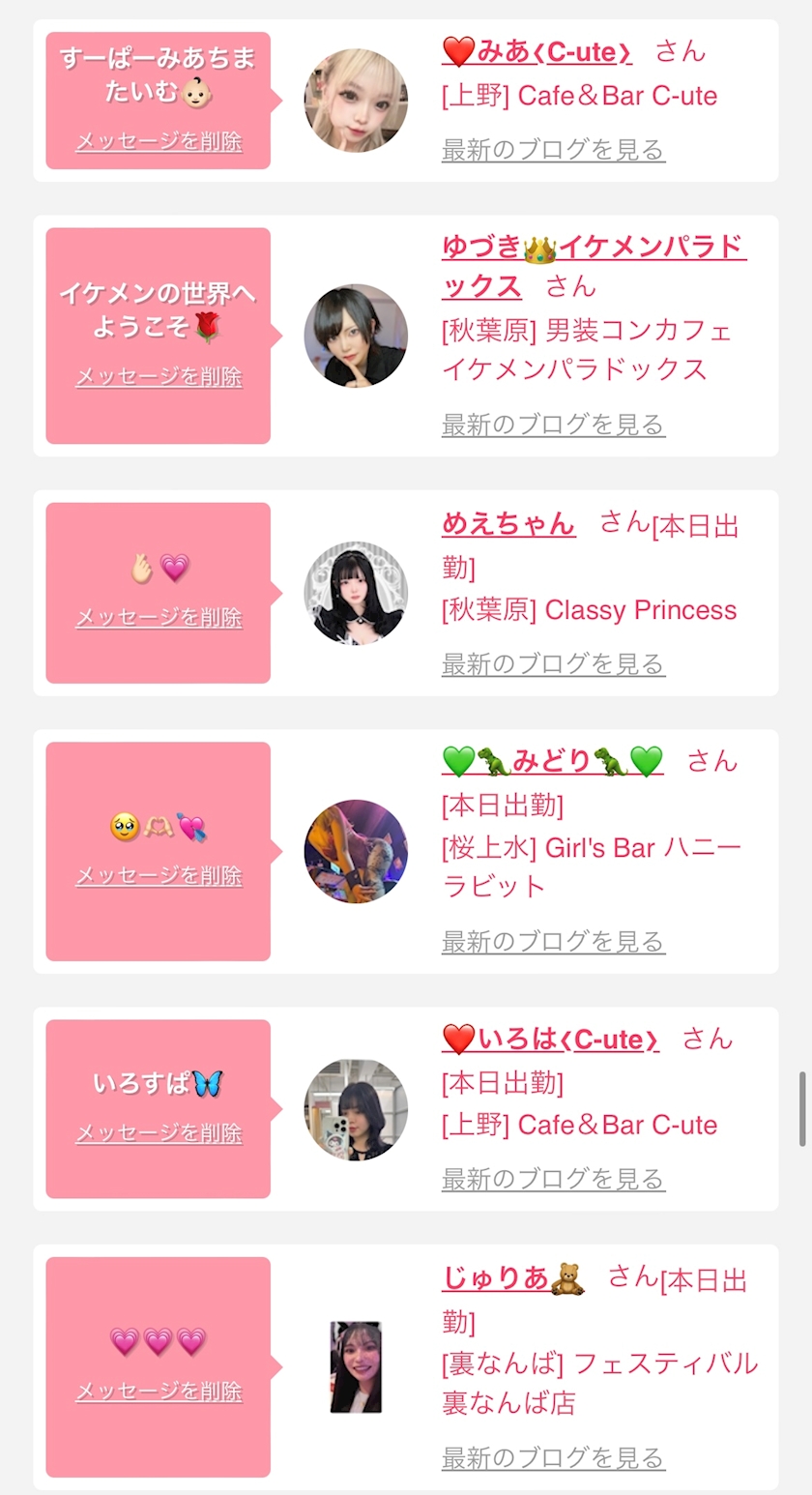View latest blog of めえちゃん
Image resolution: width=812 pixels, height=1495 pixels.
point(553,664)
